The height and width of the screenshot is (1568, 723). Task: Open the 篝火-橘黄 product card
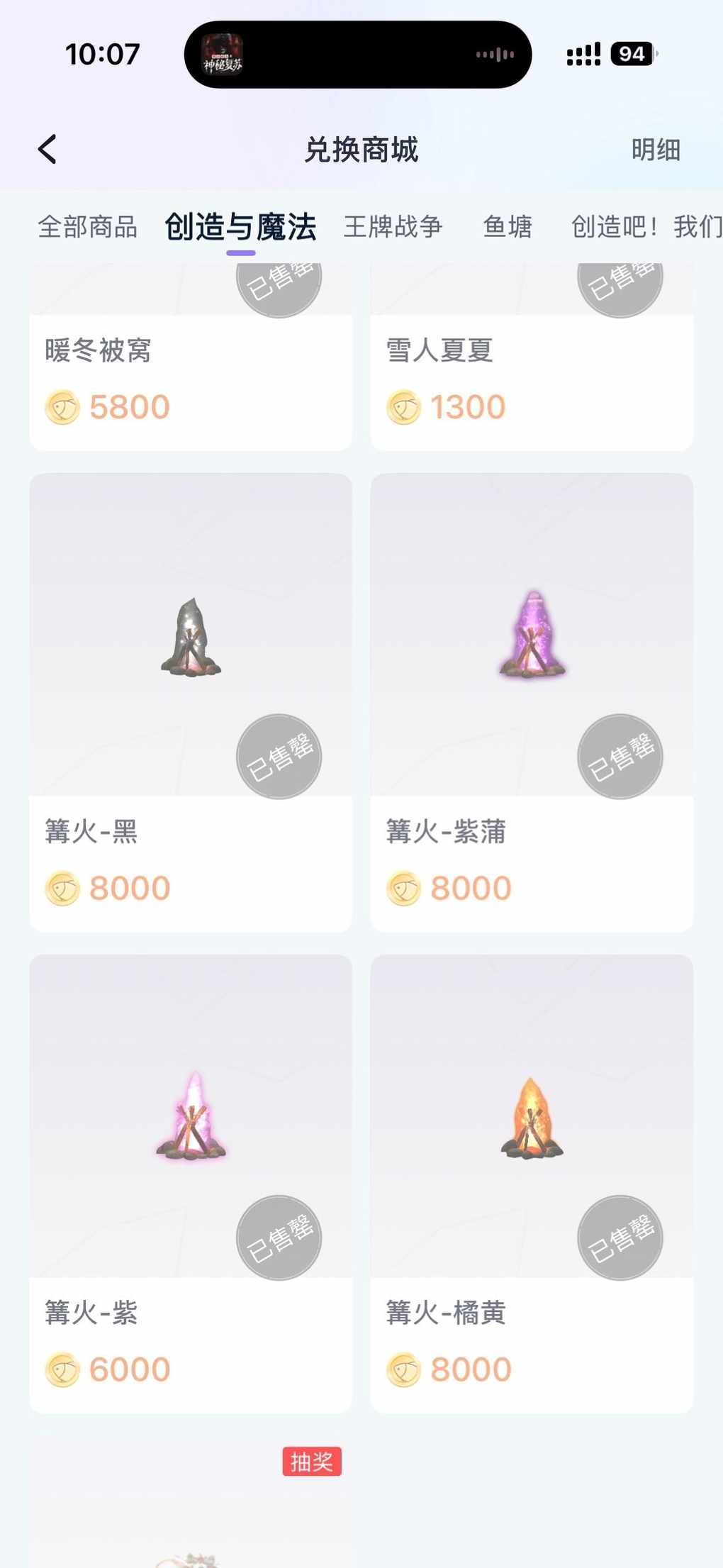click(532, 1183)
